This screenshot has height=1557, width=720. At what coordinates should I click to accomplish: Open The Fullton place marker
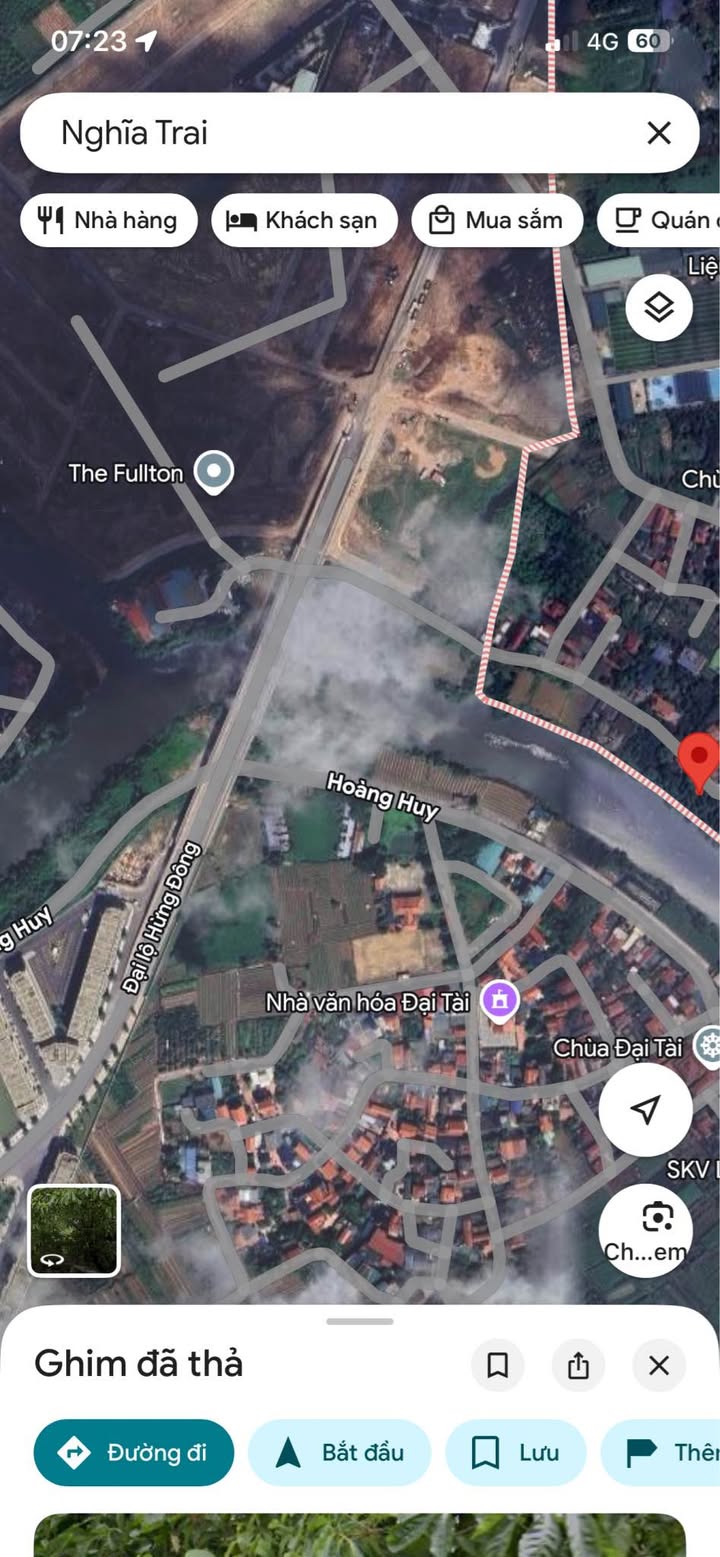pyautogui.click(x=213, y=471)
